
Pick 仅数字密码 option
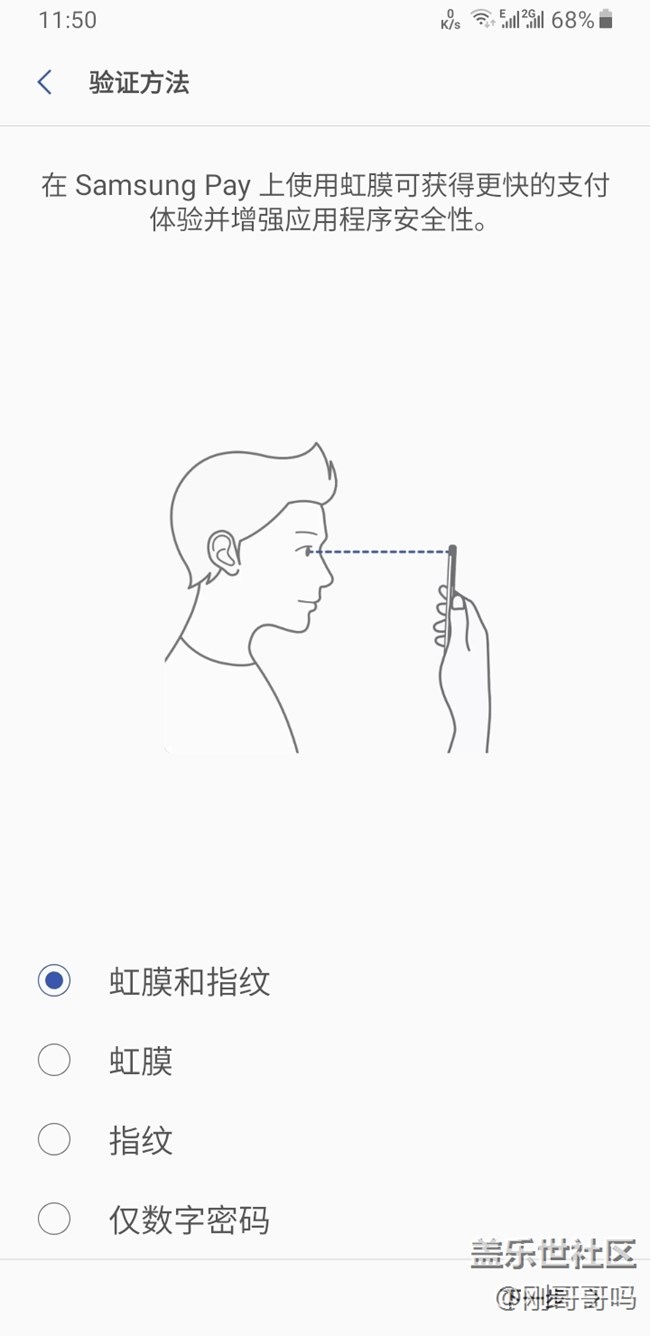(55, 1219)
